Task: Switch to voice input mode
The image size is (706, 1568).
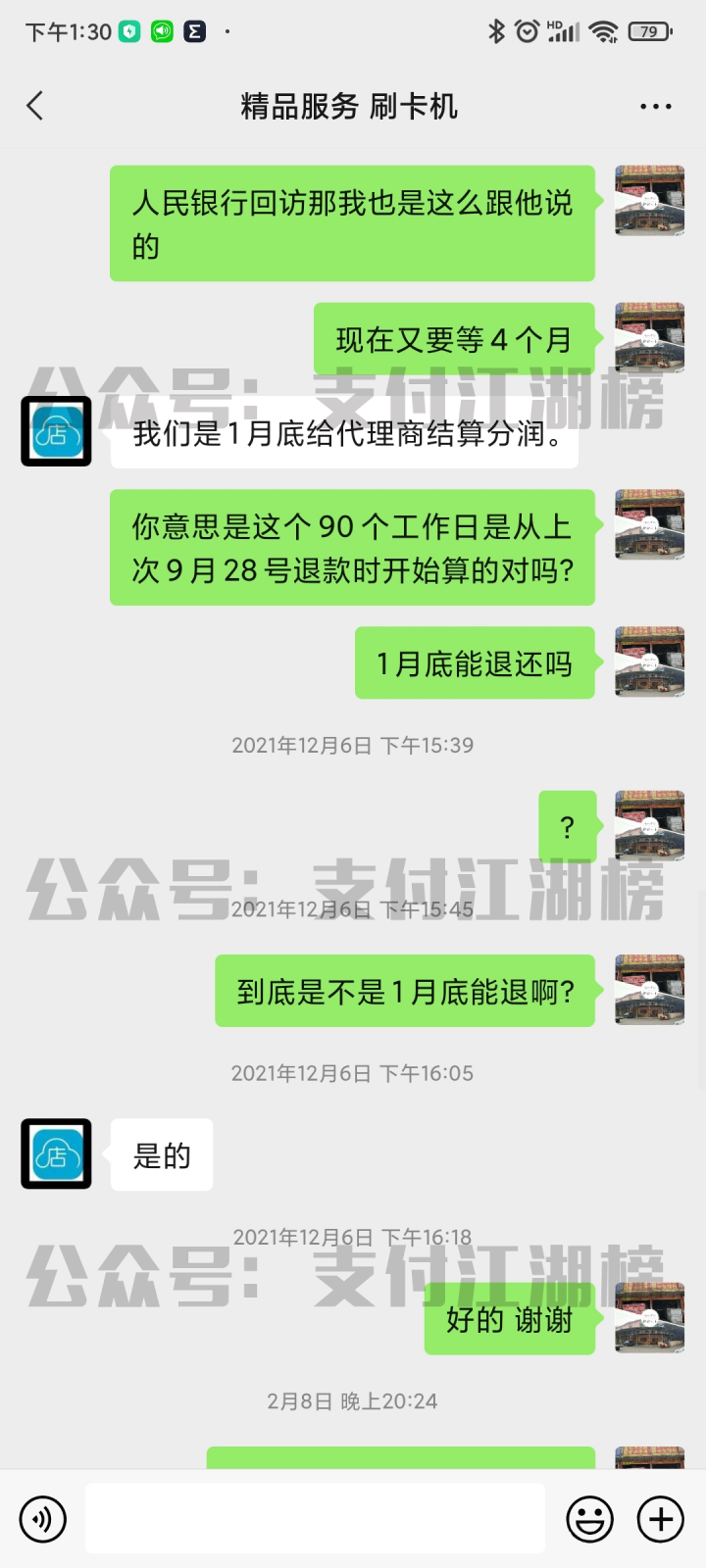Action: [43, 1519]
